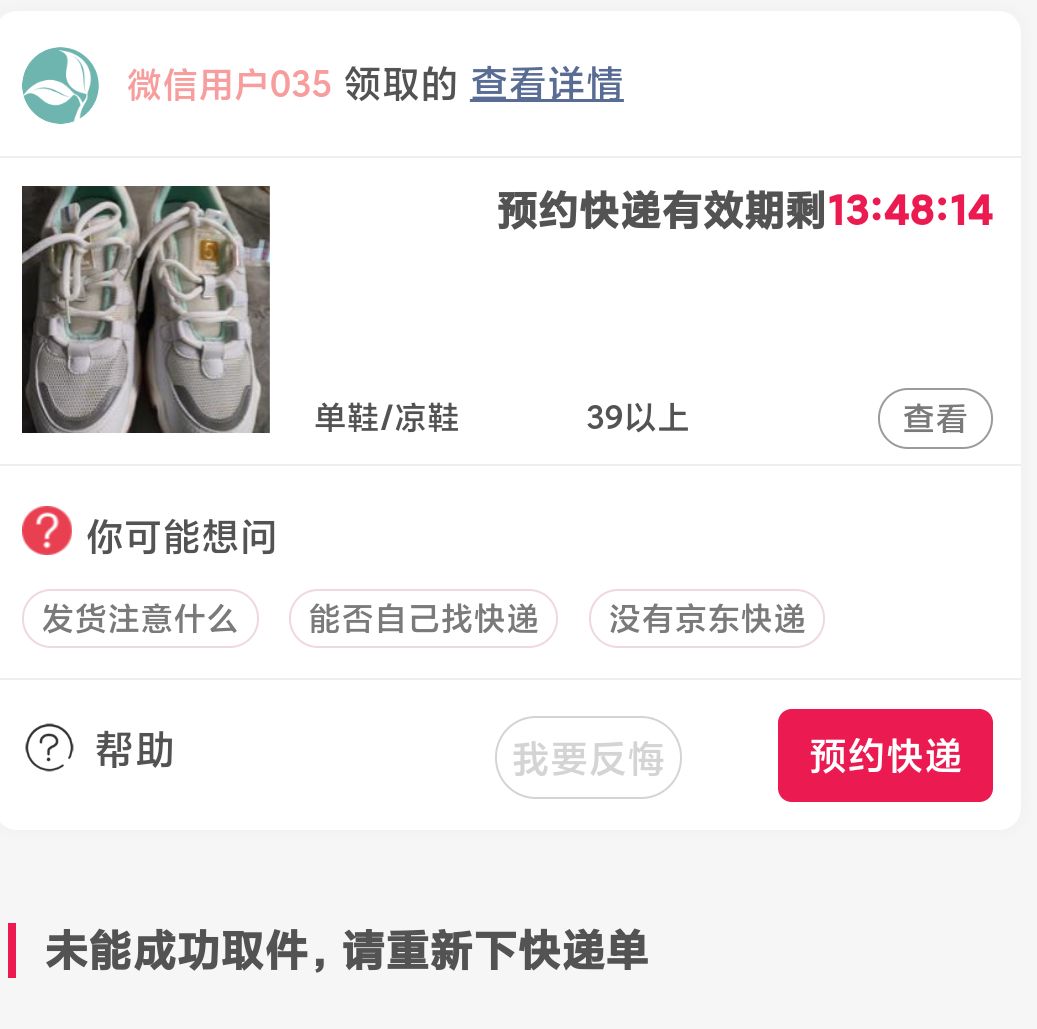Image resolution: width=1037 pixels, height=1029 pixels.
Task: Select the 能否自己找快递 chip
Action: 423,619
